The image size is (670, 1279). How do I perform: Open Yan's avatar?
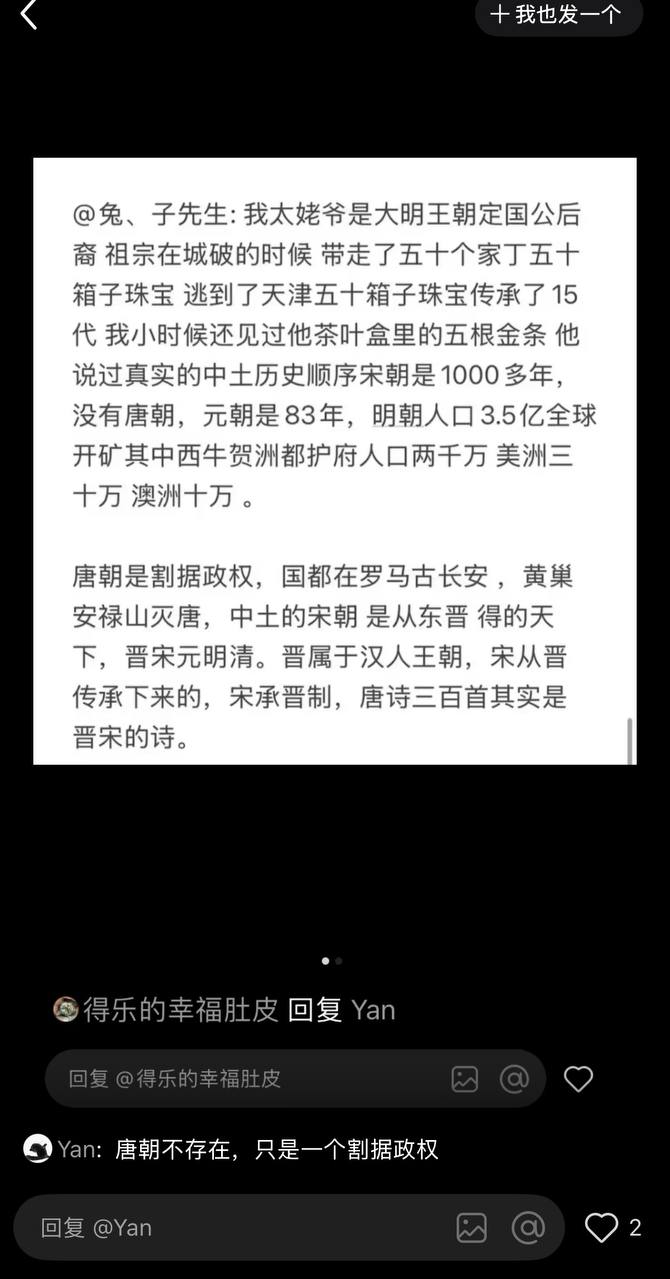coord(38,1148)
